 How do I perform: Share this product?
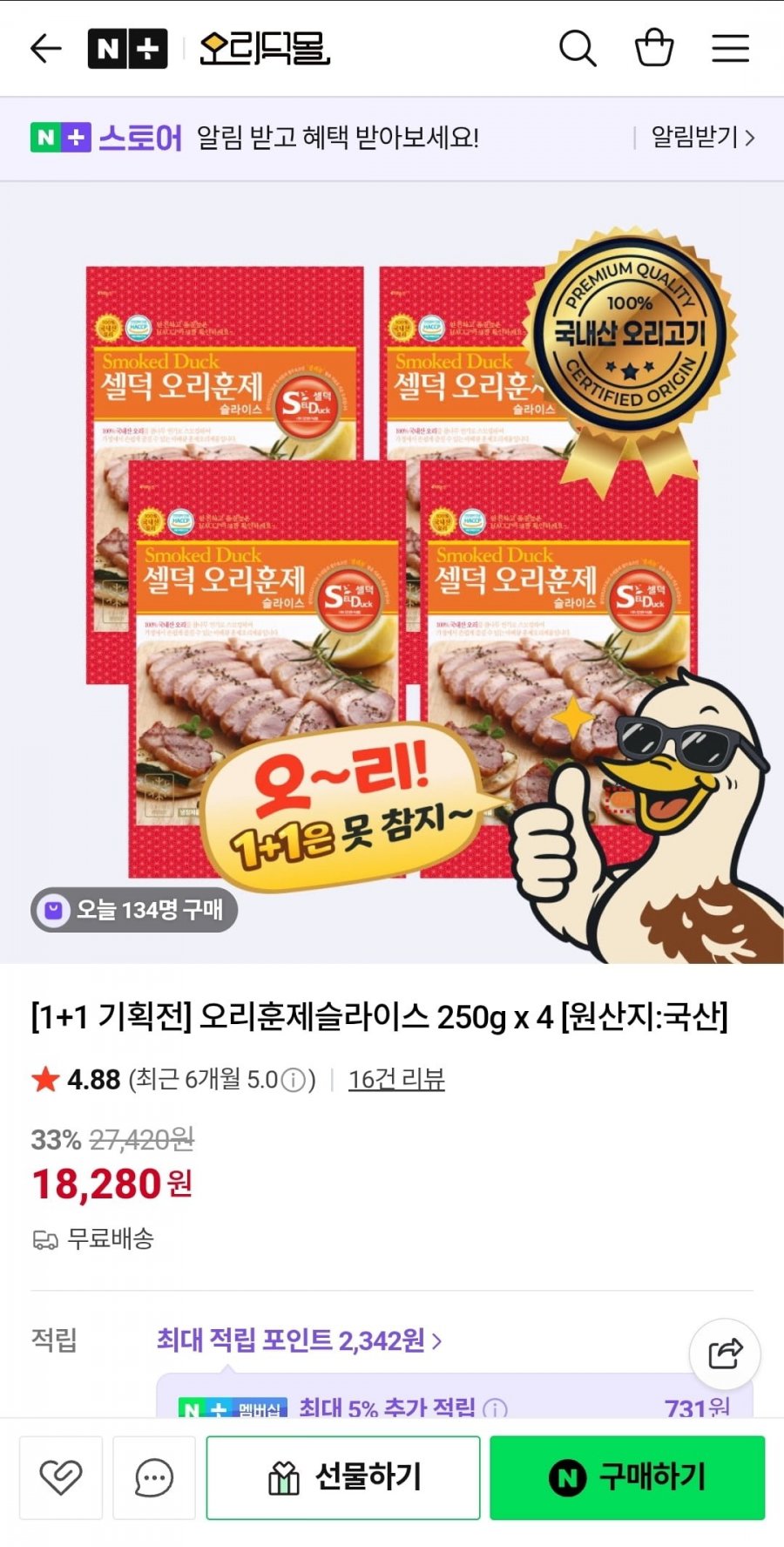click(725, 1354)
